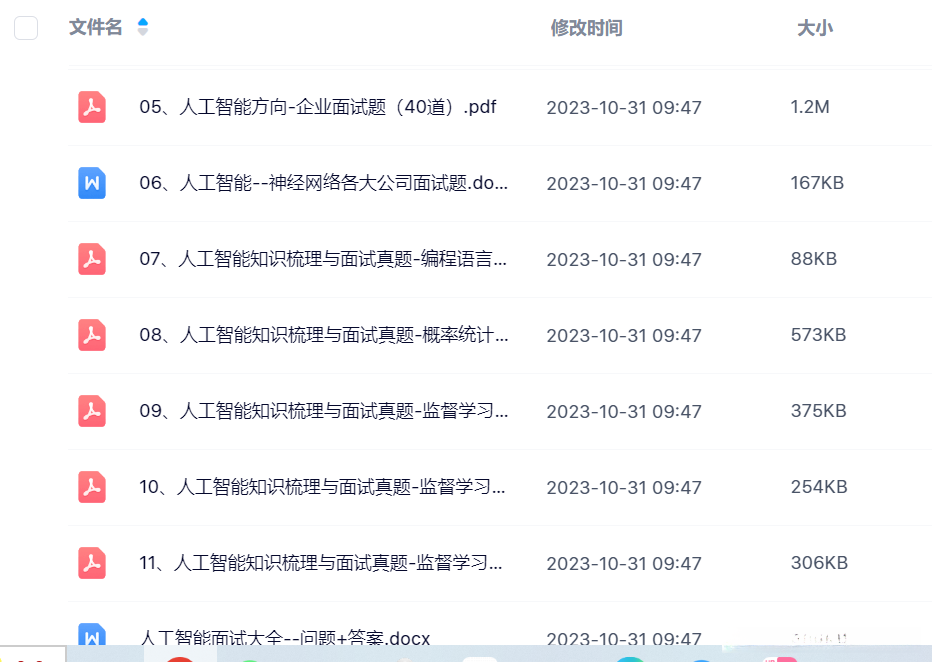The width and height of the screenshot is (932, 662).
Task: Open 08、人工智能知识梳理与面试真题-概率统计 PDF
Action: pyautogui.click(x=323, y=335)
